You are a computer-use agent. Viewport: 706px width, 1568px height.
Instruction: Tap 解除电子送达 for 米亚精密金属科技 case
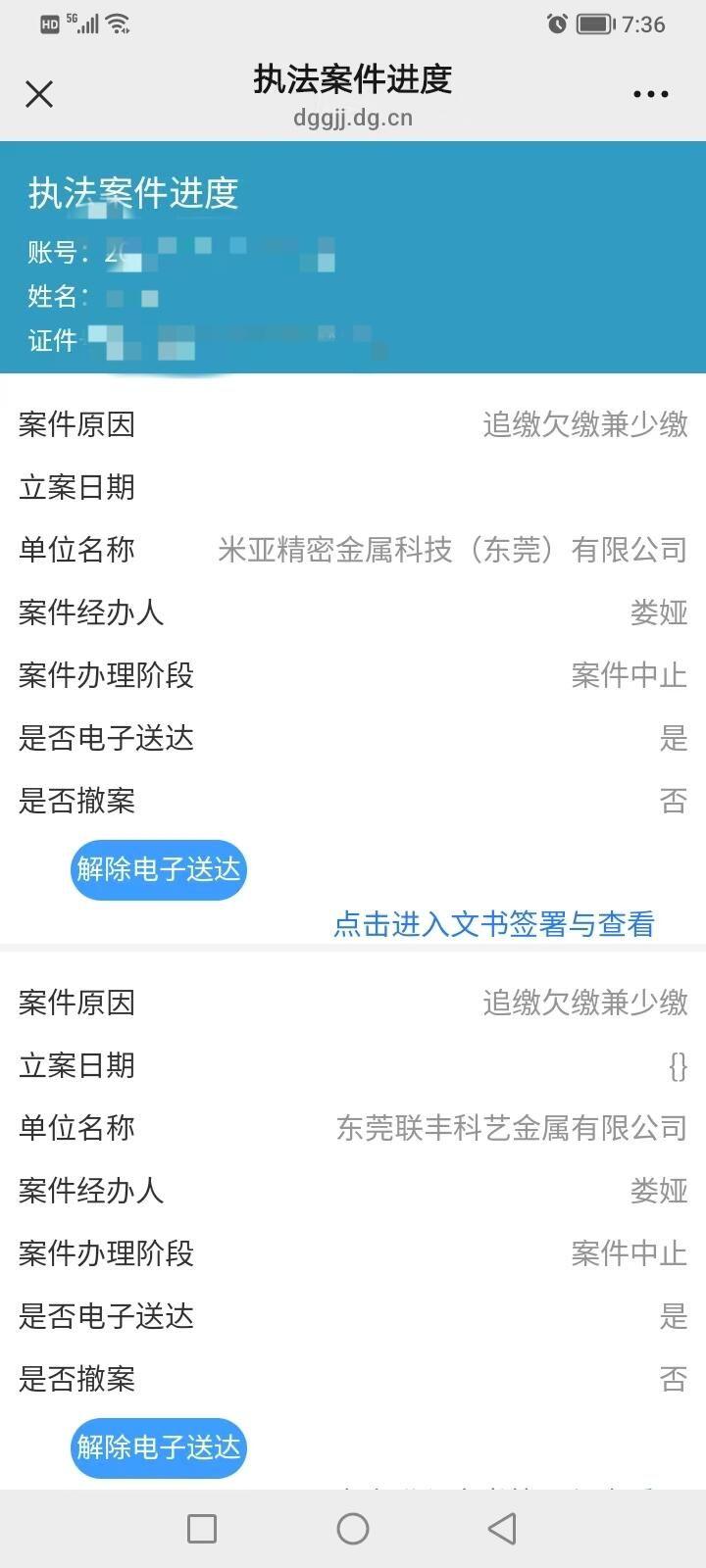(x=158, y=869)
